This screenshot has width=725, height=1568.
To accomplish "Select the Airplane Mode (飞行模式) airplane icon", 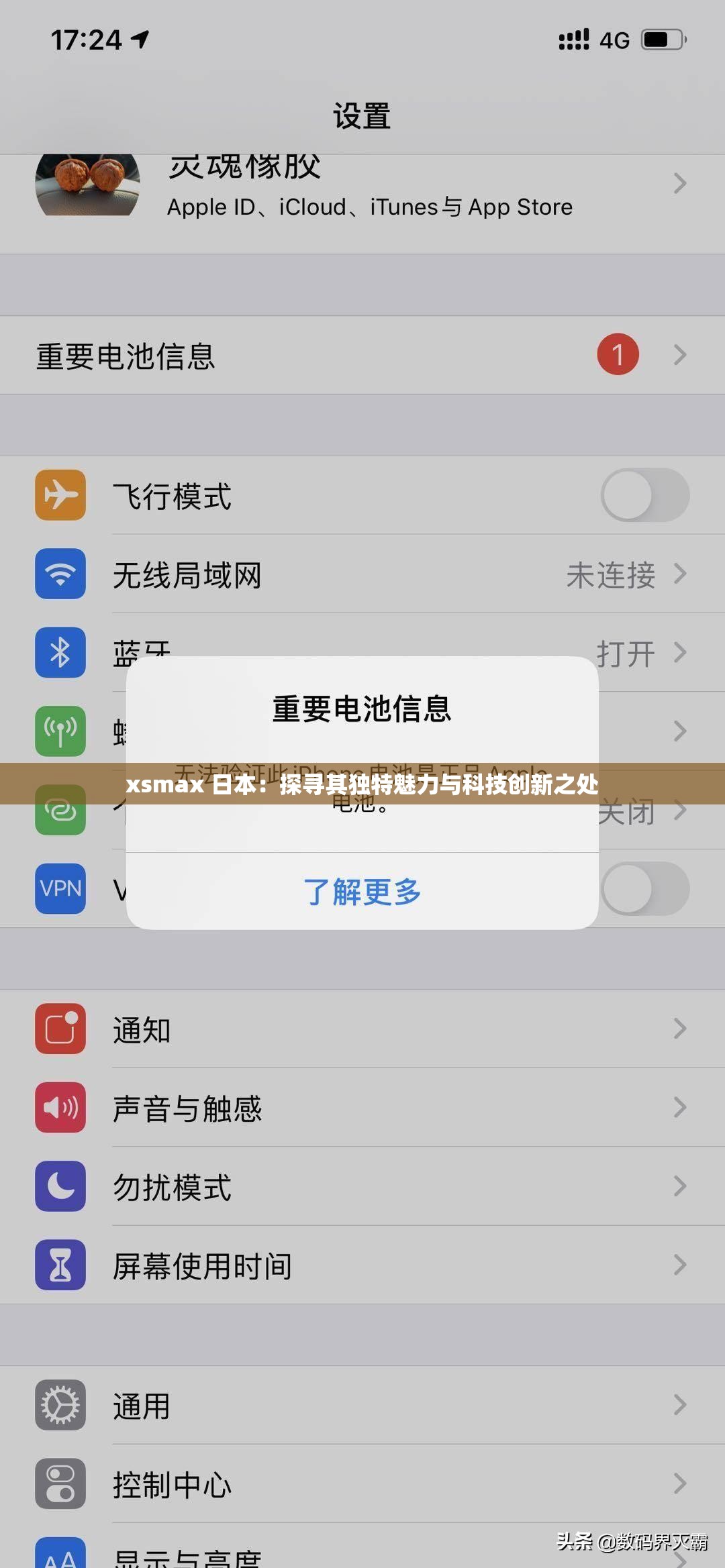I will point(60,495).
